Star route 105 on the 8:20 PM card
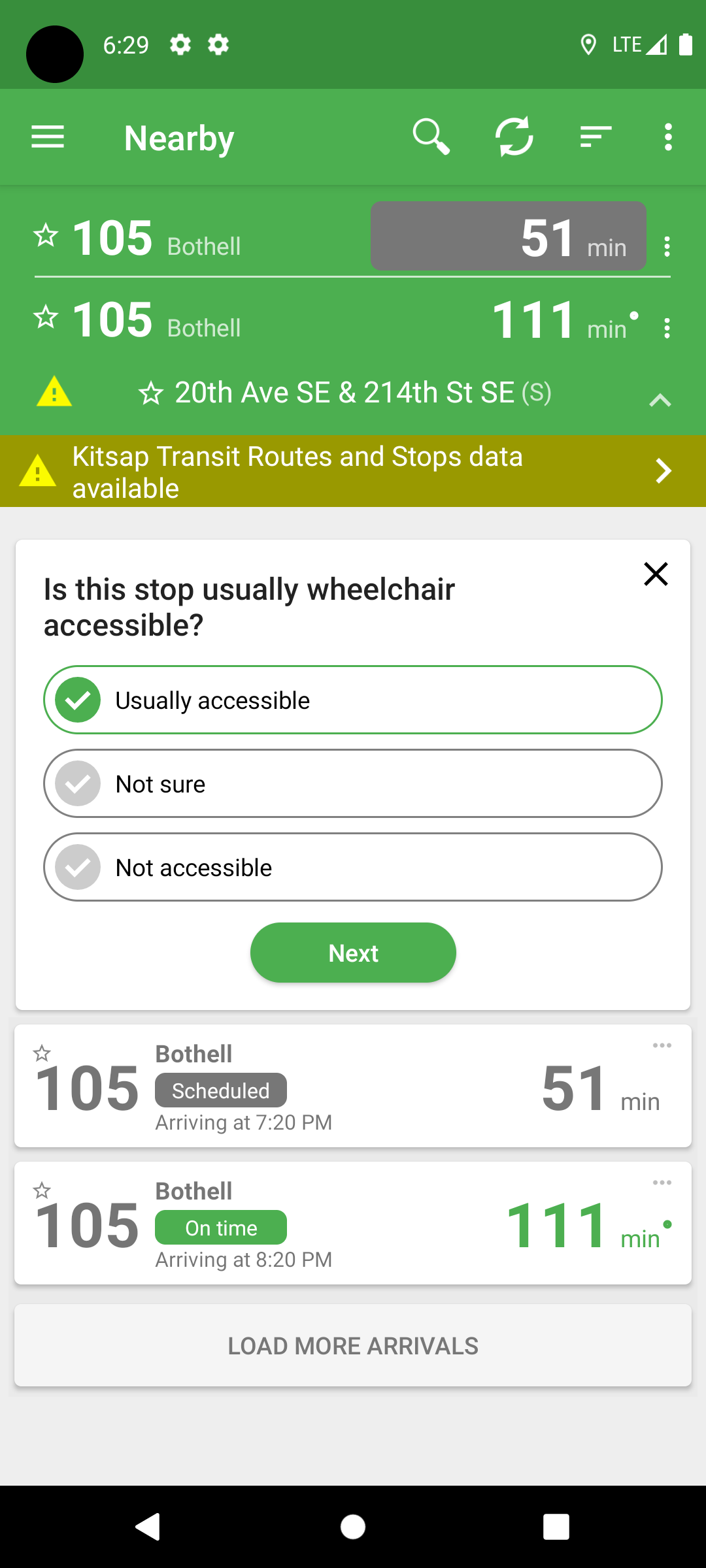The width and height of the screenshot is (706, 1568). pyautogui.click(x=42, y=1190)
